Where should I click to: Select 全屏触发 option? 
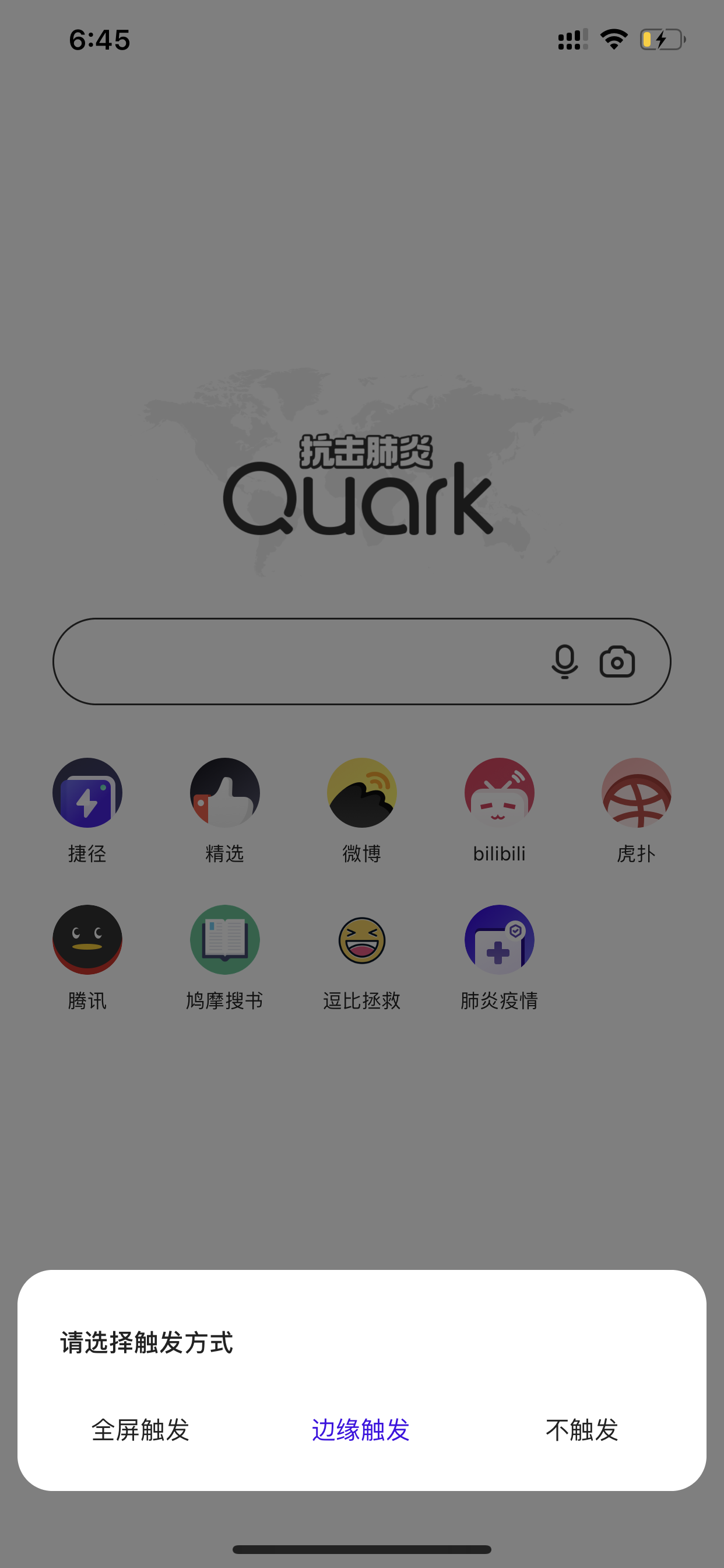click(x=140, y=1430)
